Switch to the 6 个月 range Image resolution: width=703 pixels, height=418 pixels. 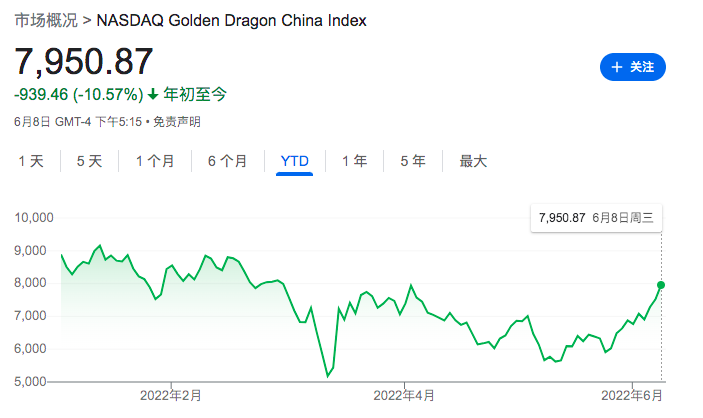point(227,161)
